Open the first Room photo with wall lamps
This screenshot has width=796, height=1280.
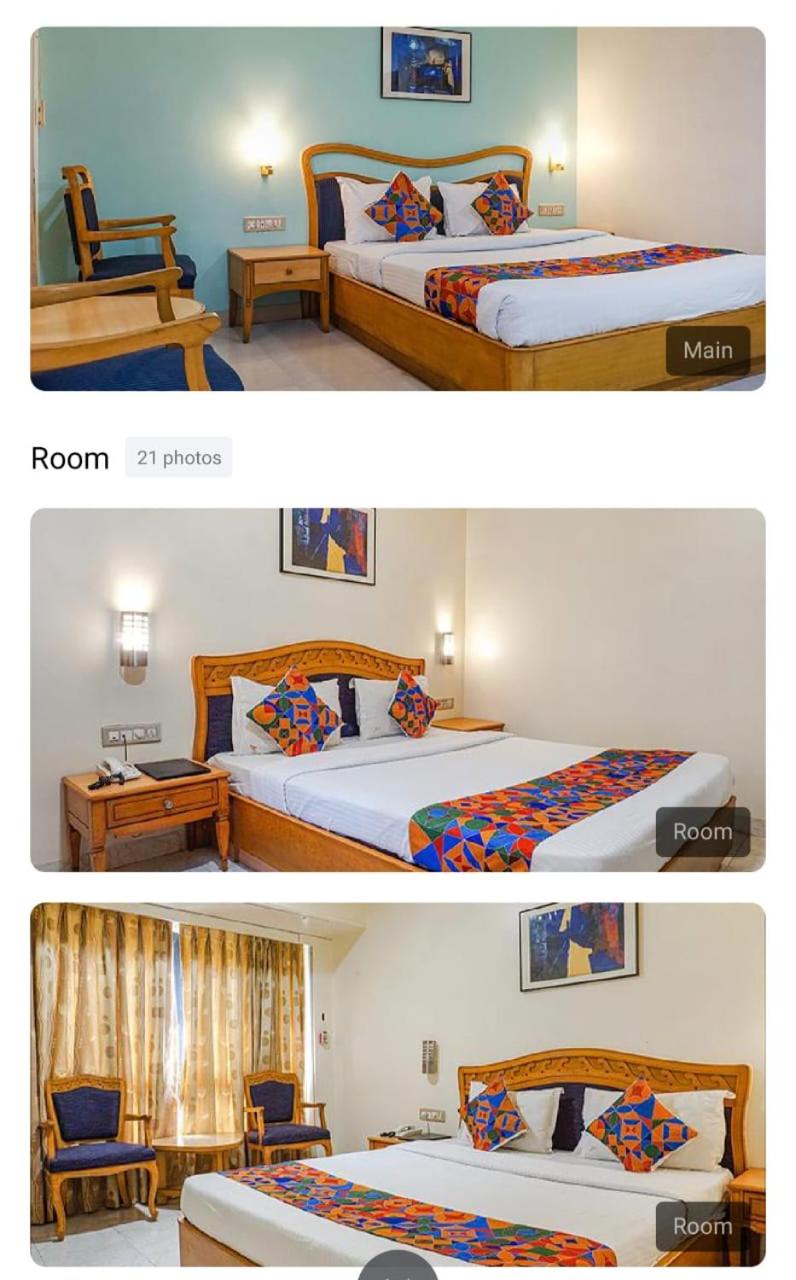(398, 690)
